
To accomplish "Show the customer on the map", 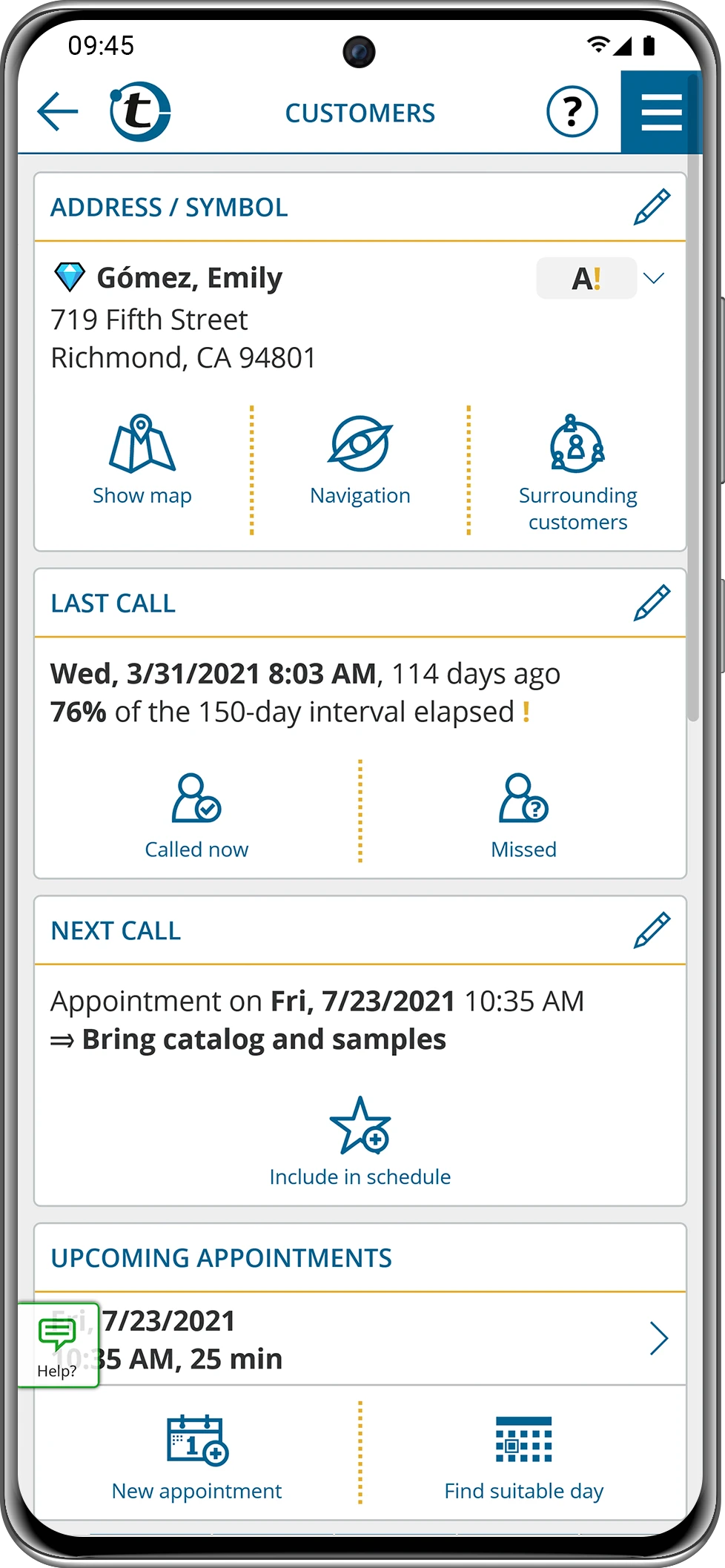I will click(142, 460).
